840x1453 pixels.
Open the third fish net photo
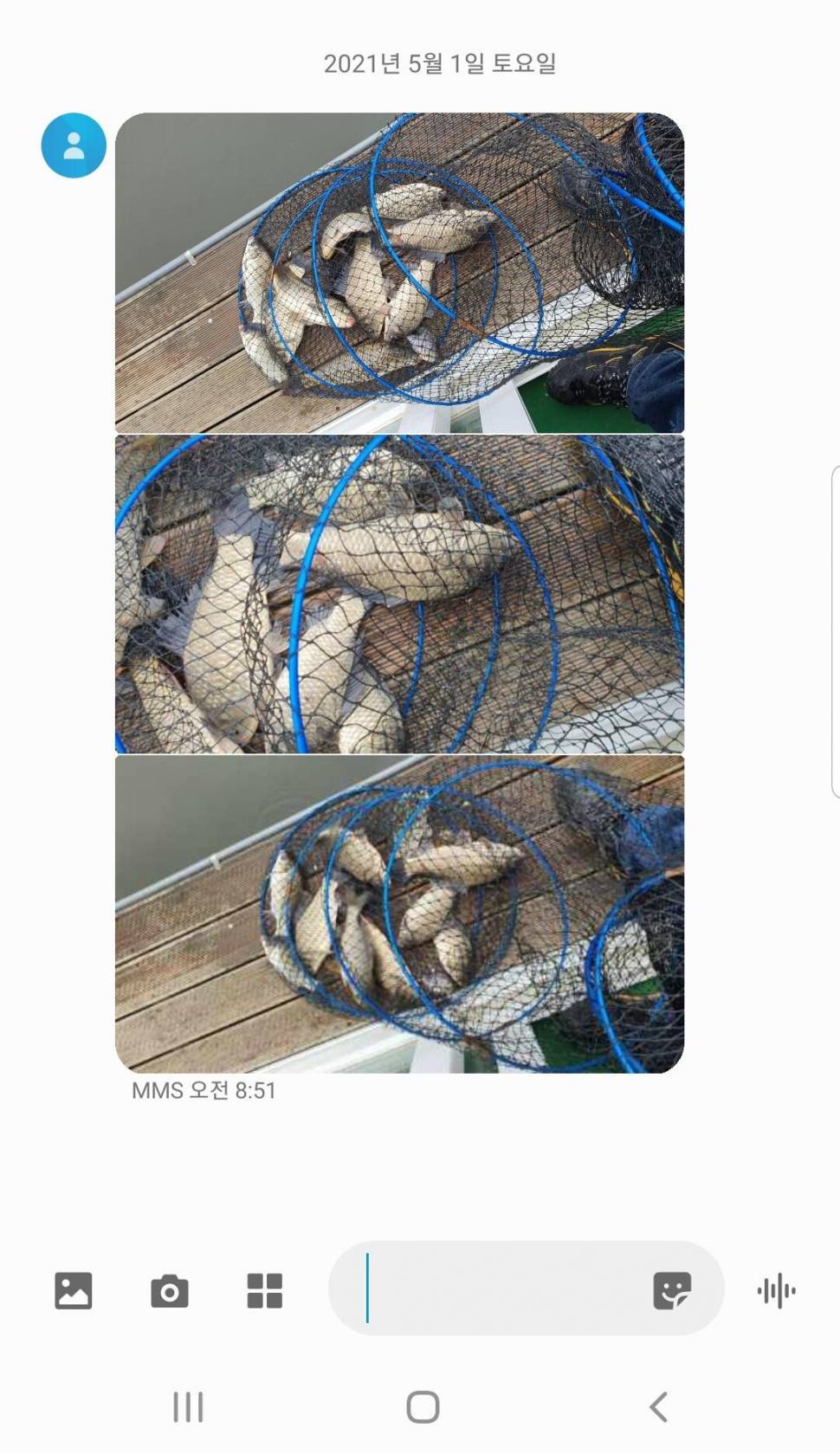(399, 914)
